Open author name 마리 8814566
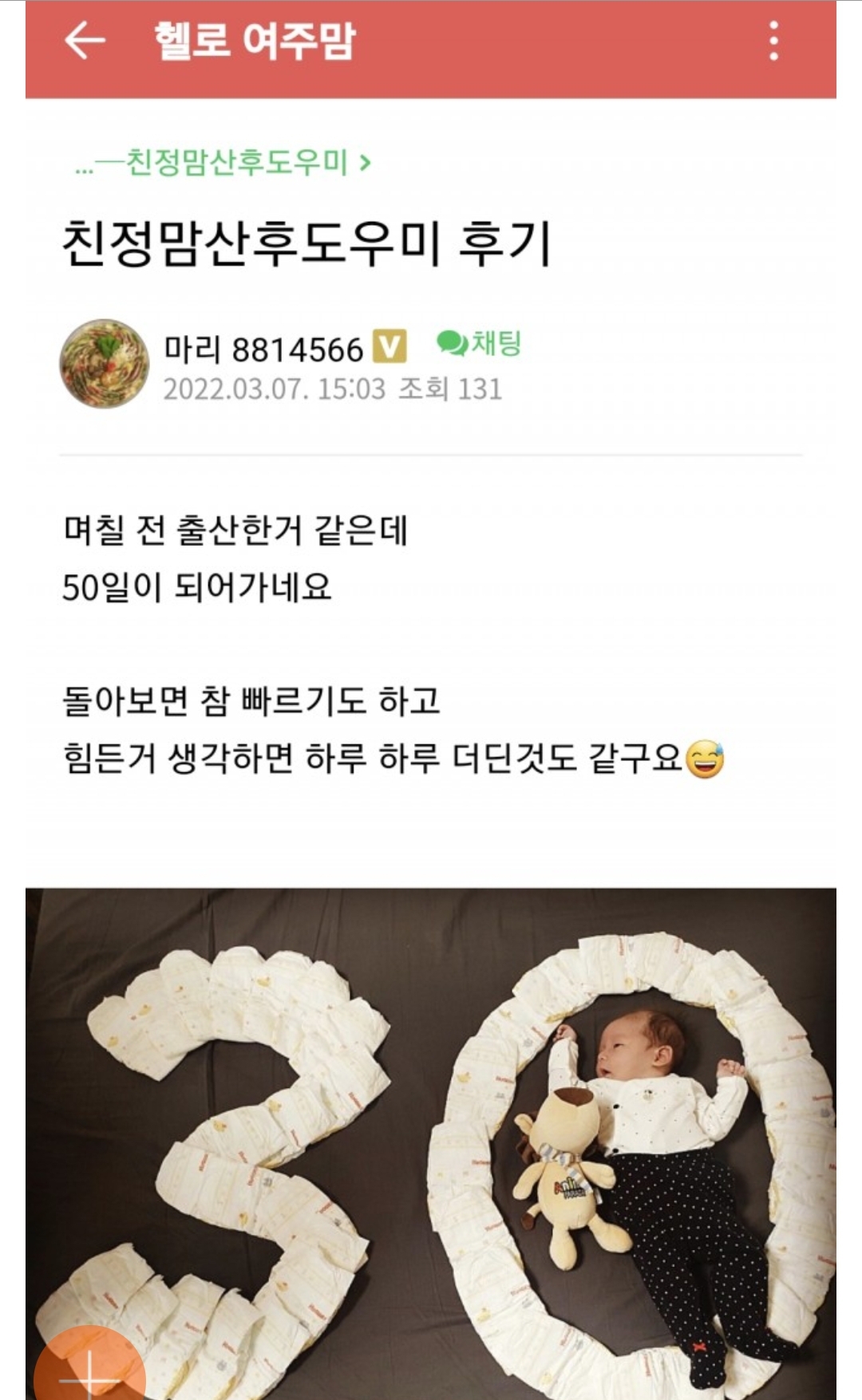Screen dimensions: 862x1400 tap(263, 349)
